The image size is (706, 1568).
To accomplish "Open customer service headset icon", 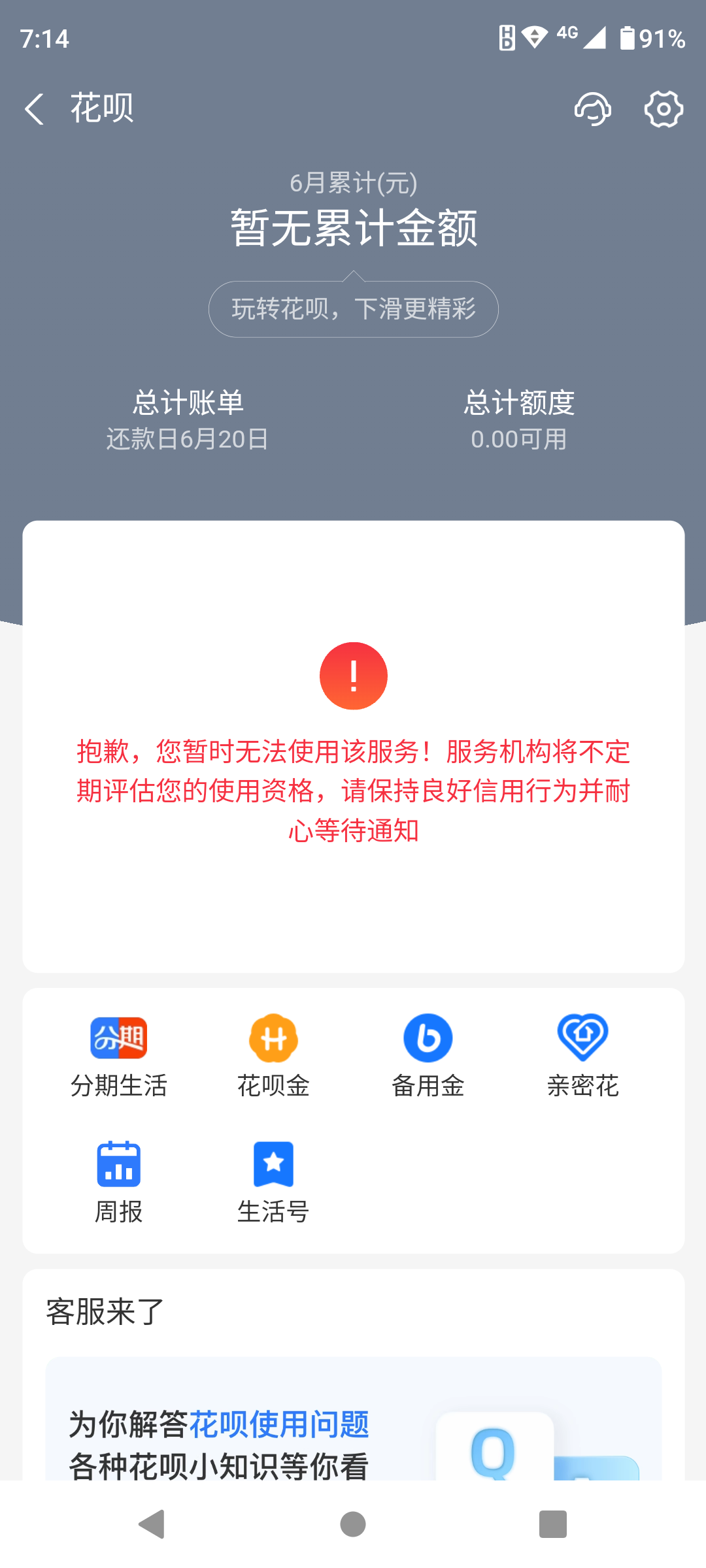I will 593,108.
